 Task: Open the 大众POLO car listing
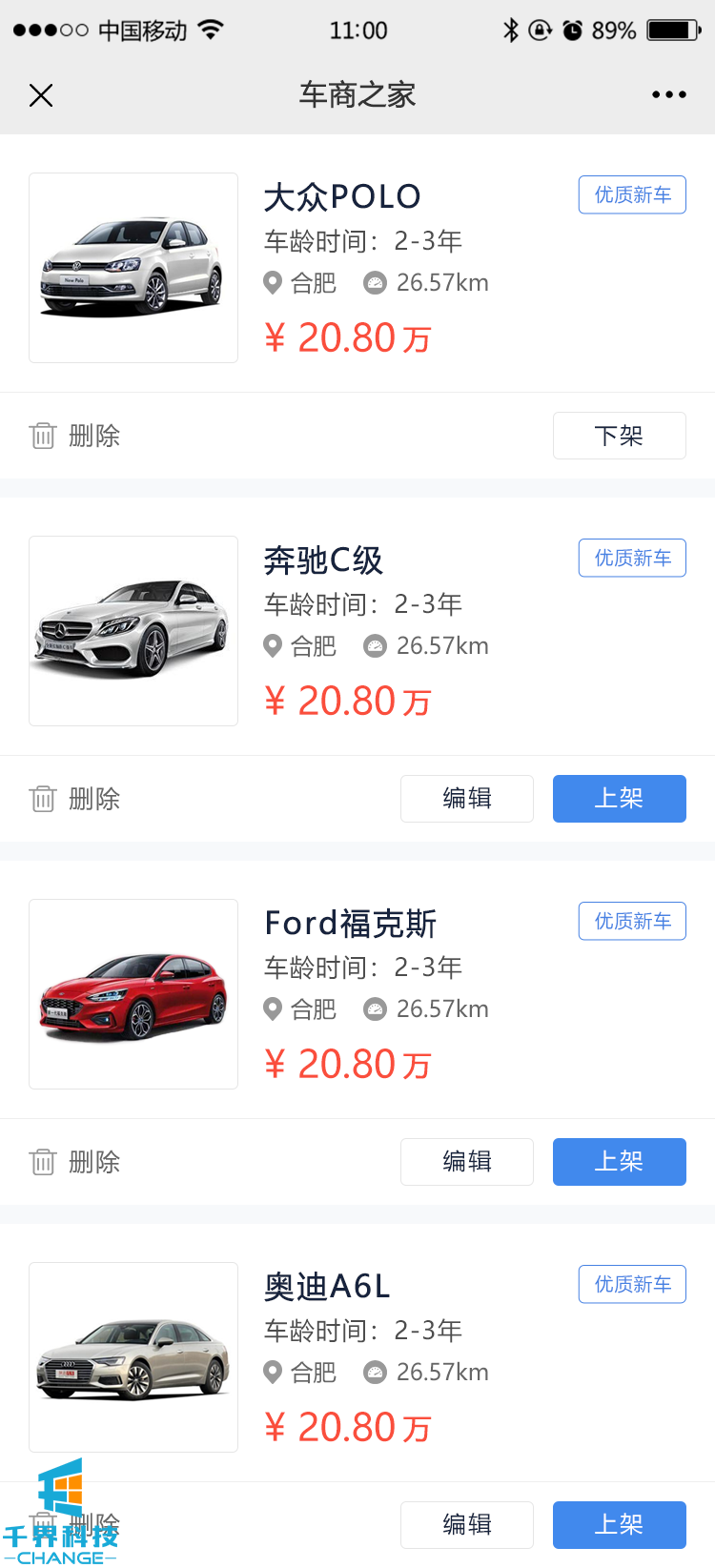[x=342, y=197]
